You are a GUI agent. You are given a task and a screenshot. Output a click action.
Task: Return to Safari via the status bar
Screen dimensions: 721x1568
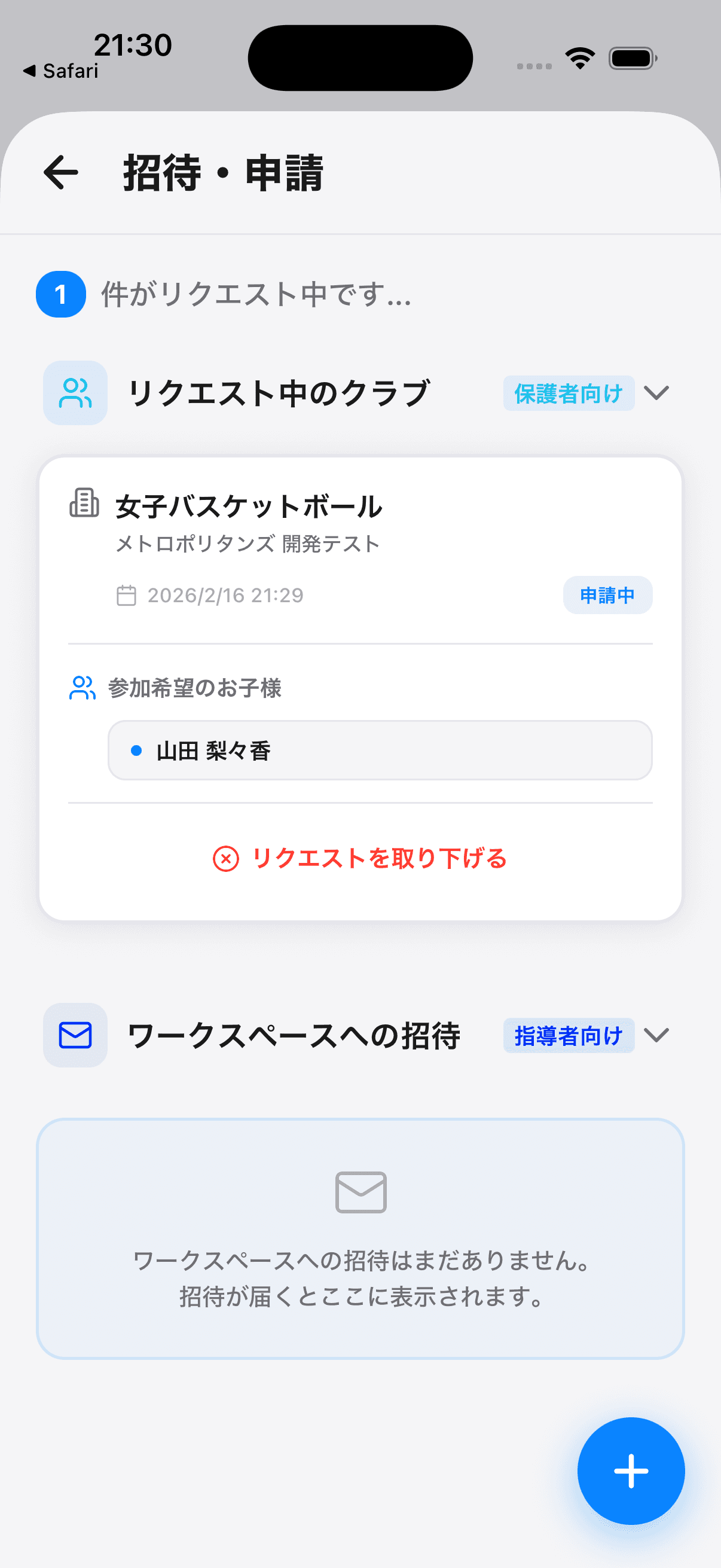62,71
